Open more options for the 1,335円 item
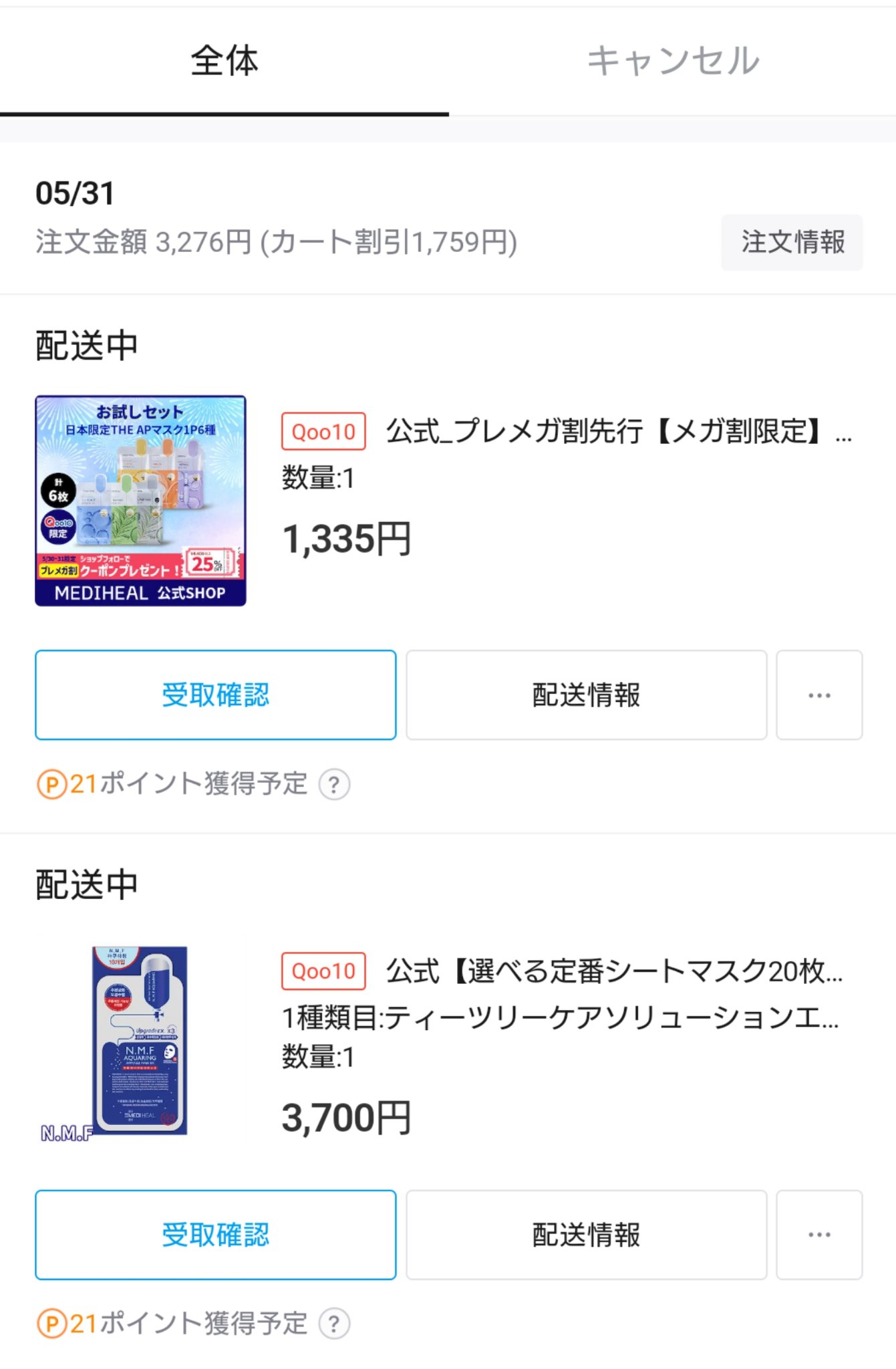 819,695
